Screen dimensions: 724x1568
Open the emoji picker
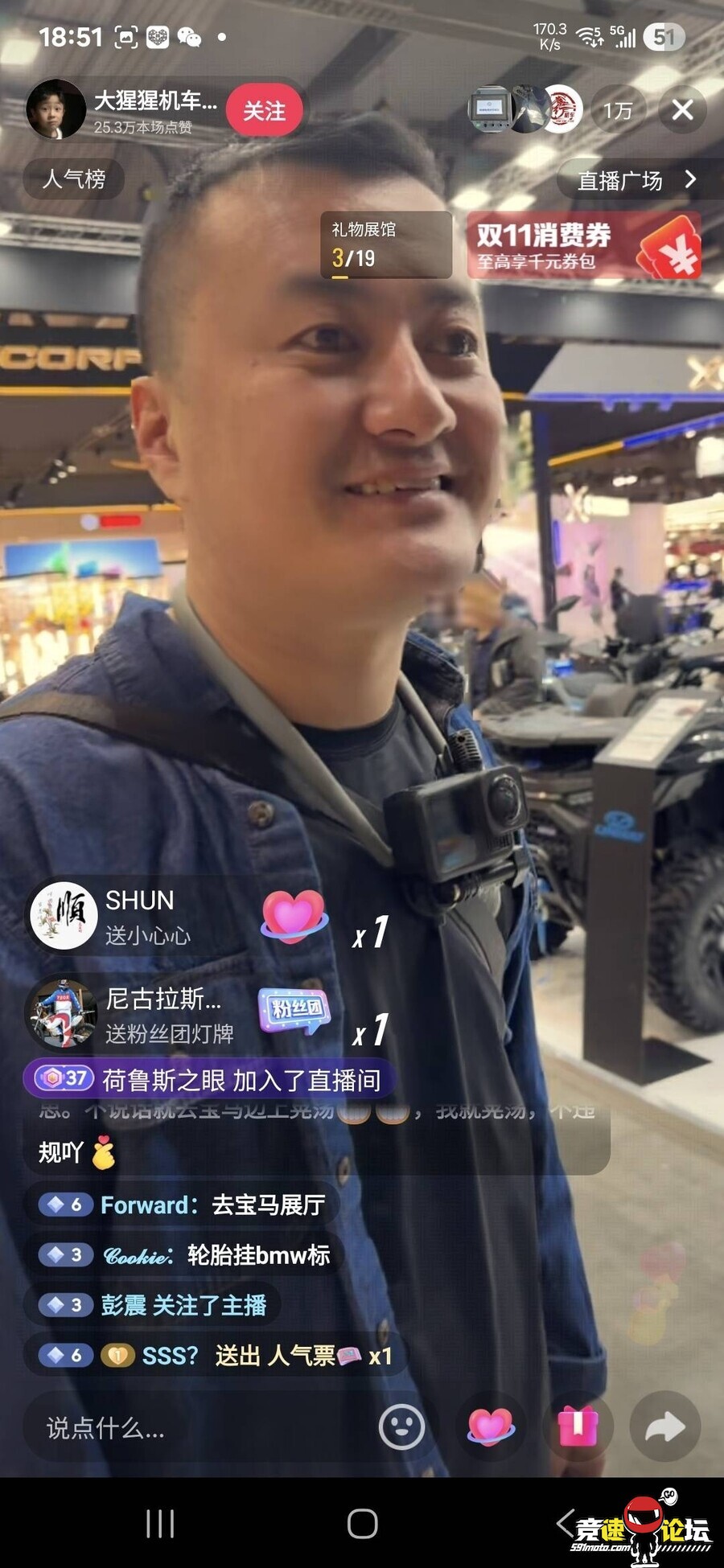(x=401, y=1427)
